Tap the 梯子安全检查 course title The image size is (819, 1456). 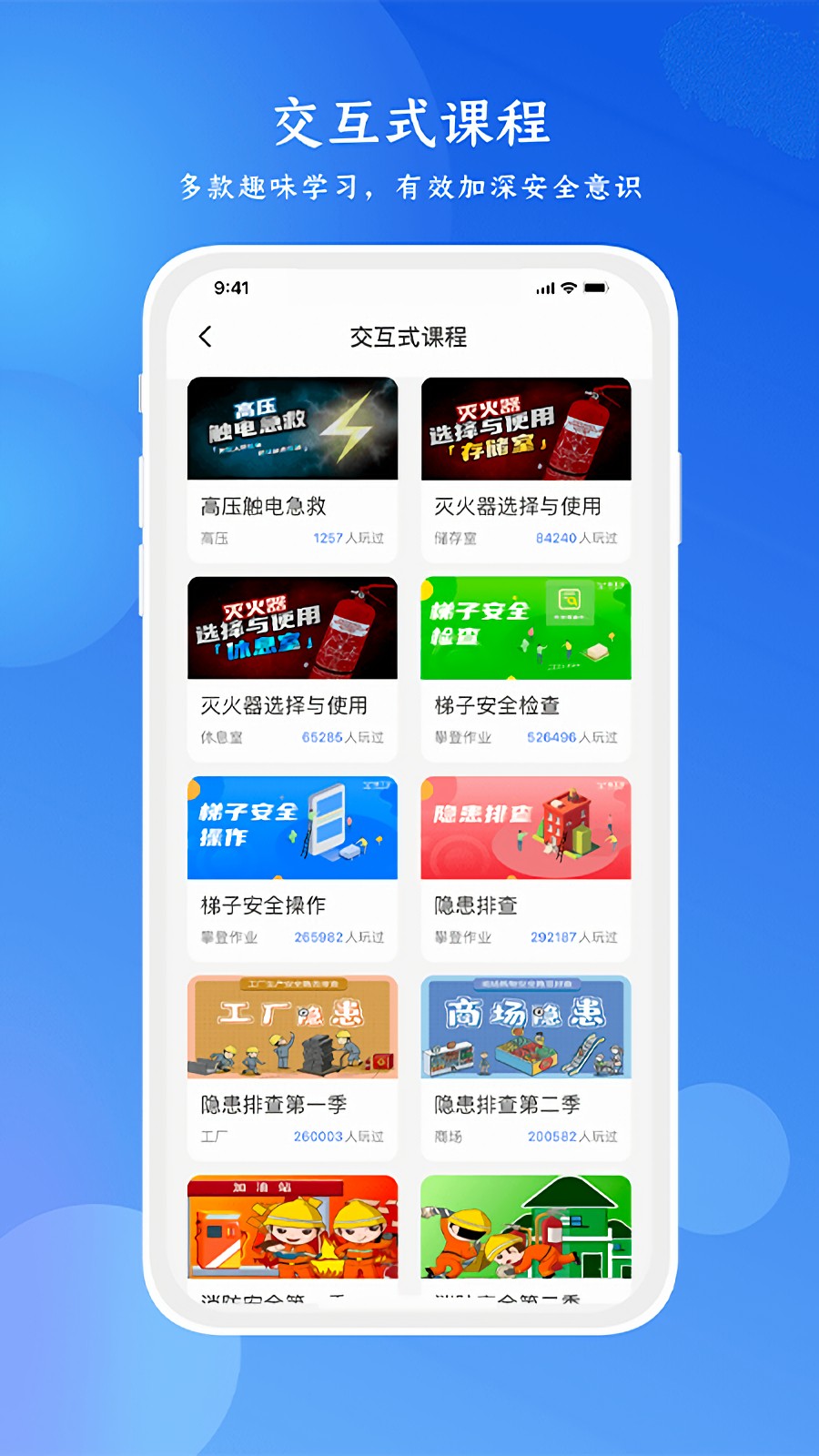point(497,705)
